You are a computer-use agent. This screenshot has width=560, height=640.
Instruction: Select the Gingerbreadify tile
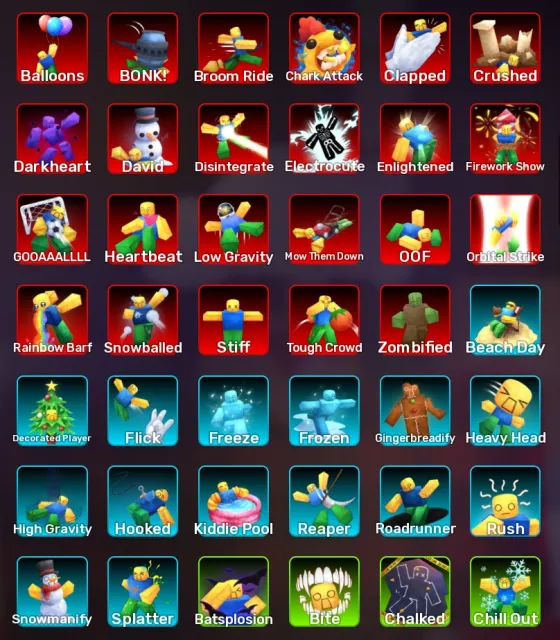click(x=415, y=411)
